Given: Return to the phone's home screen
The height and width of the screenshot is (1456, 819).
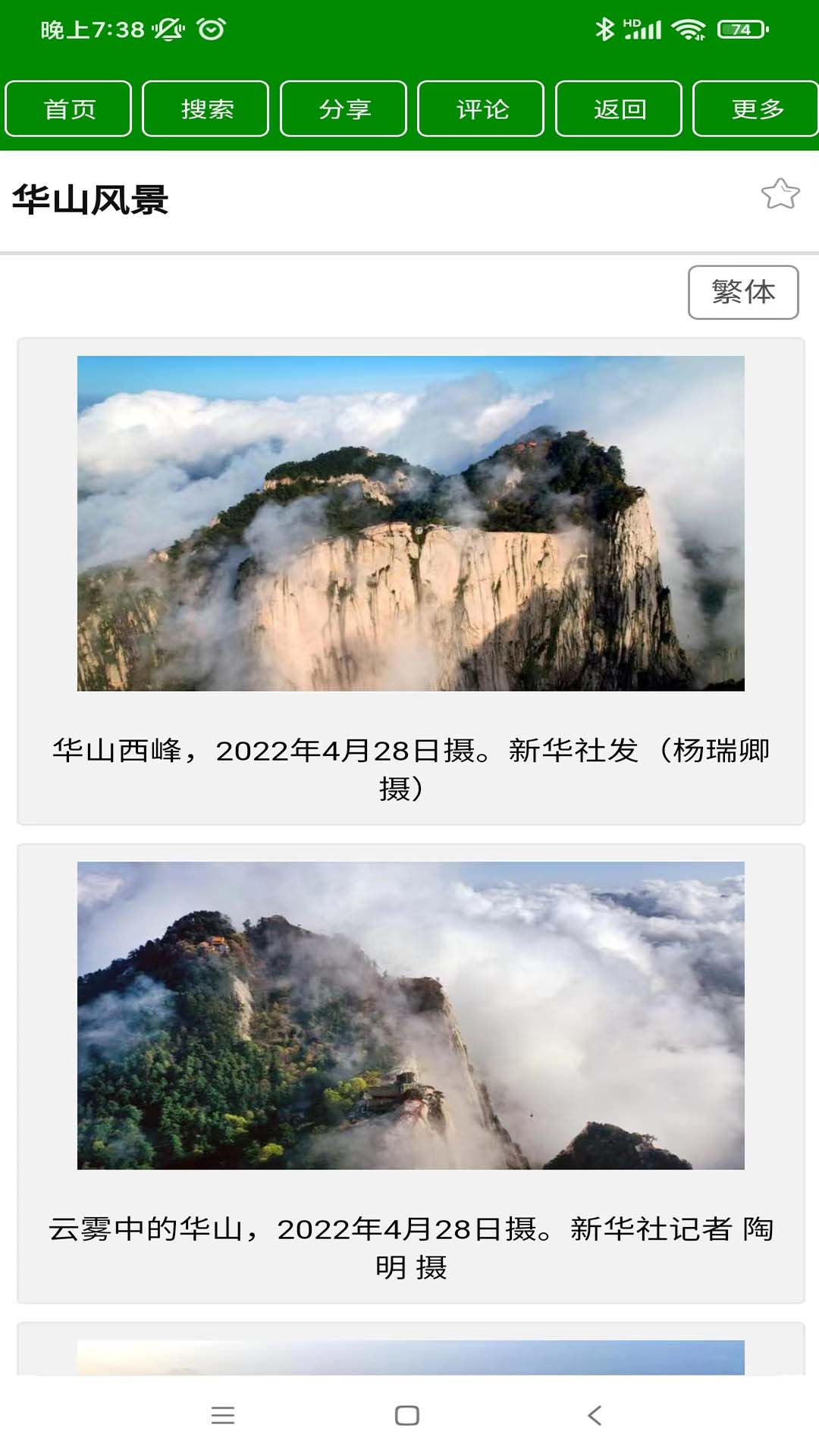Looking at the screenshot, I should coord(407,1415).
